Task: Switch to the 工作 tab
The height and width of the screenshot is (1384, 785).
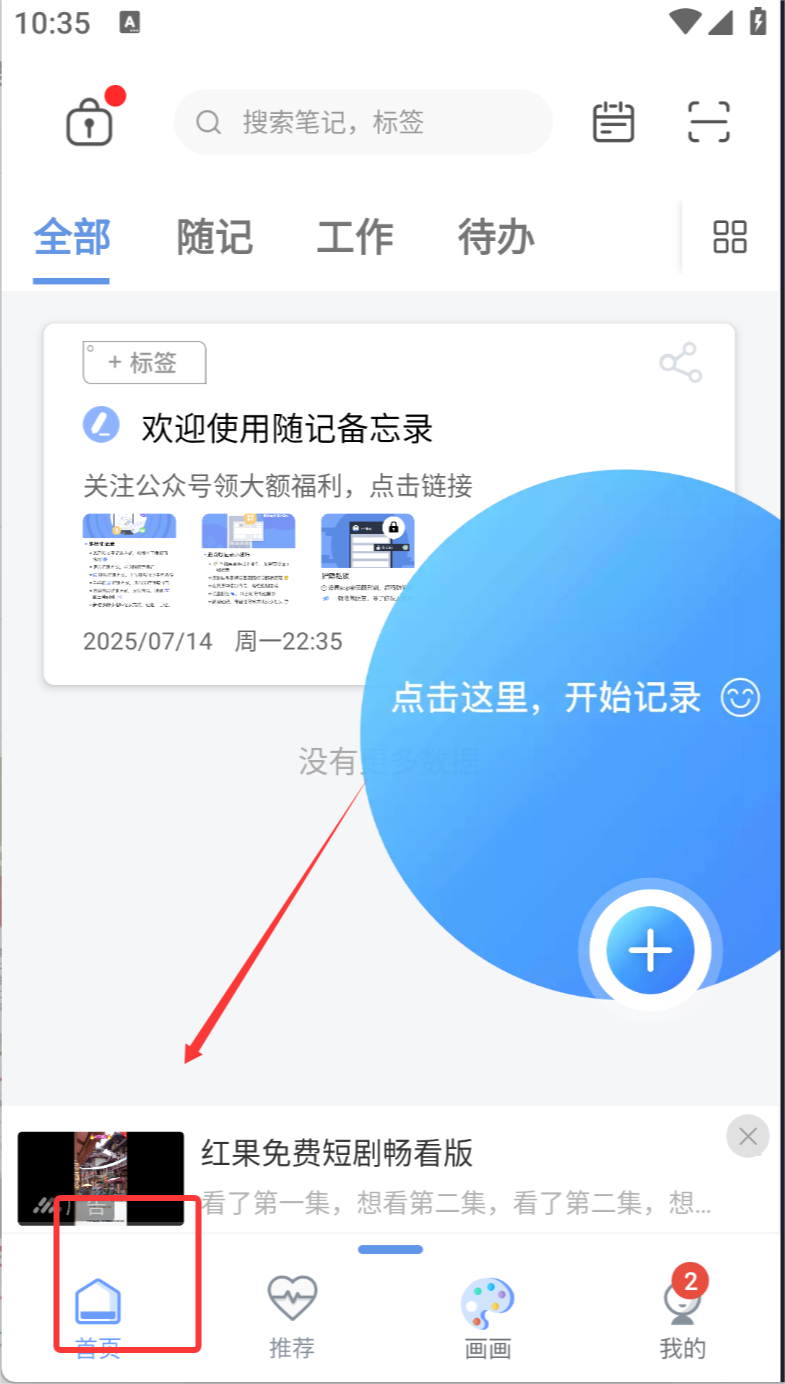Action: (355, 238)
